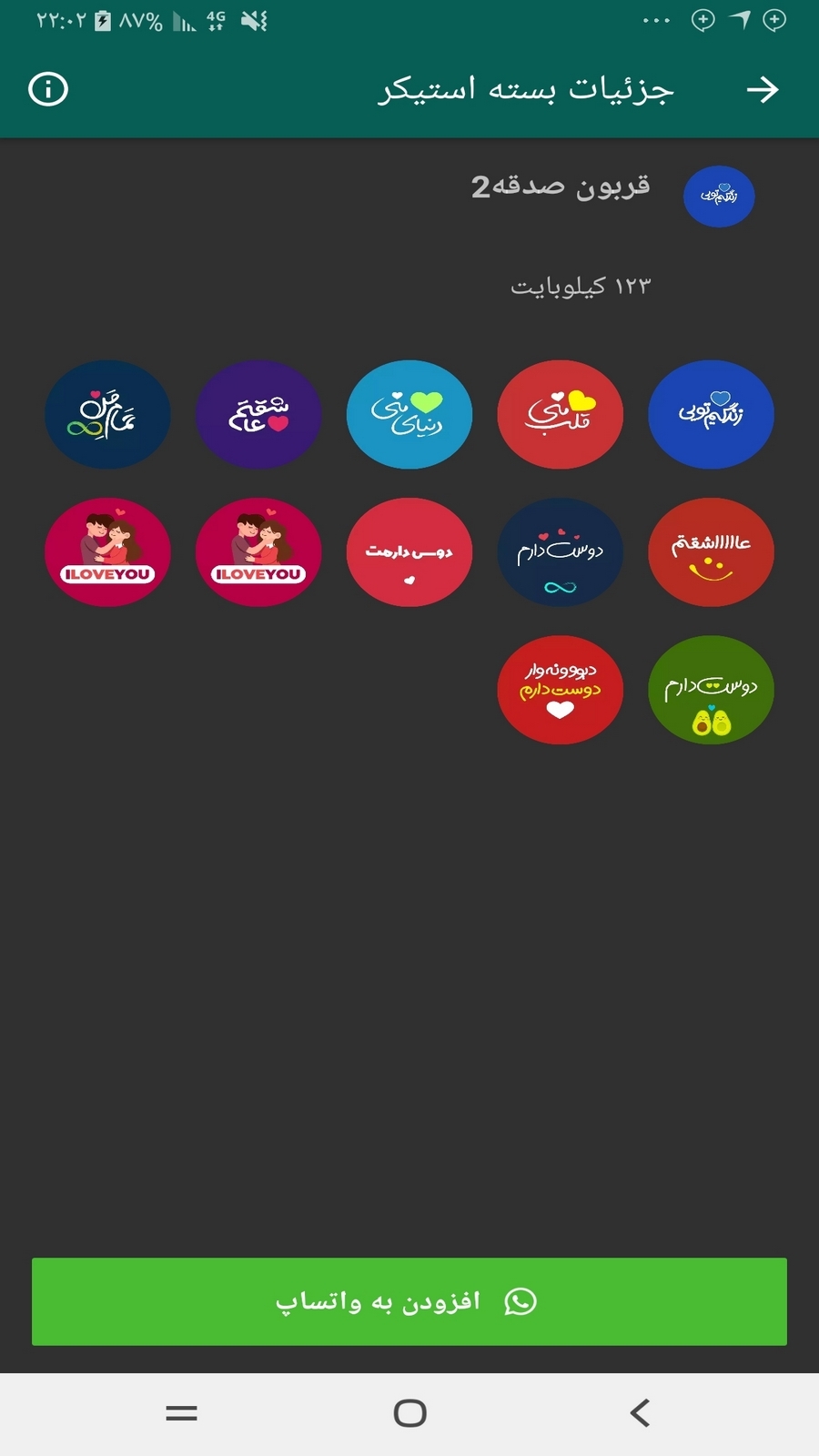Open the red 'عااااشقتم' smiley sticker
This screenshot has width=819, height=1456.
(711, 552)
